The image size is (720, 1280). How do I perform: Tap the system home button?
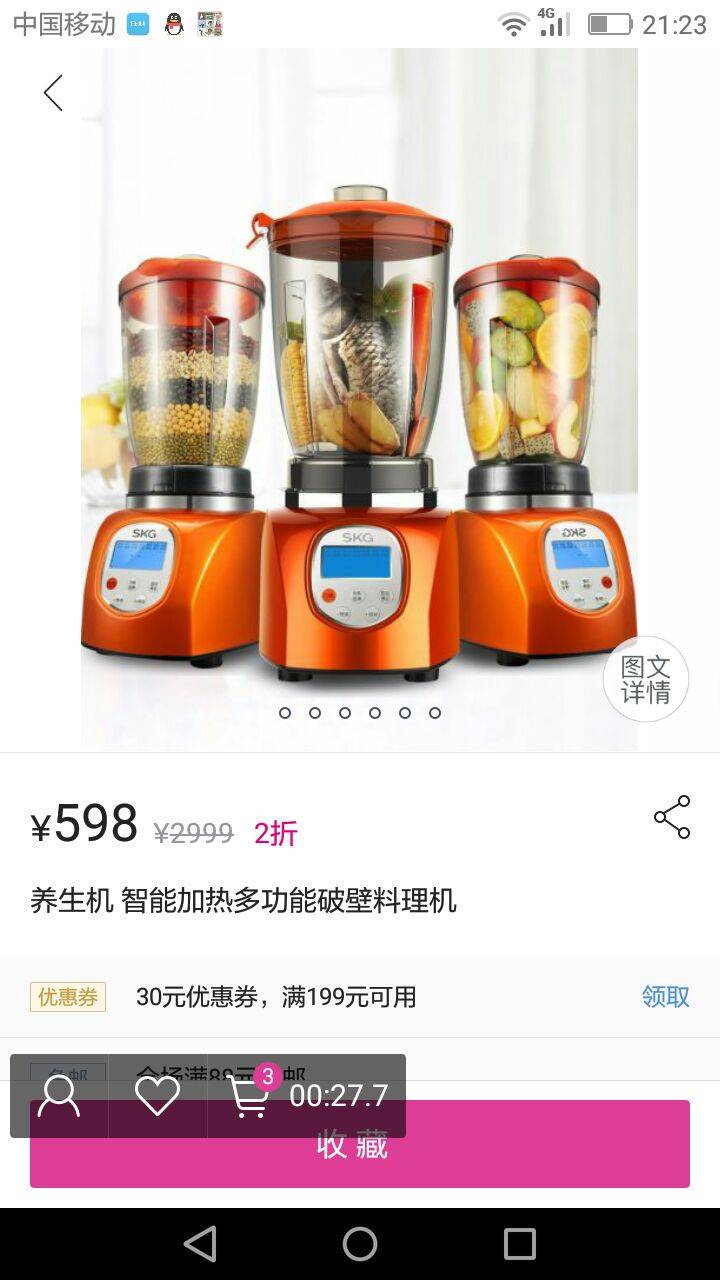(x=360, y=1244)
